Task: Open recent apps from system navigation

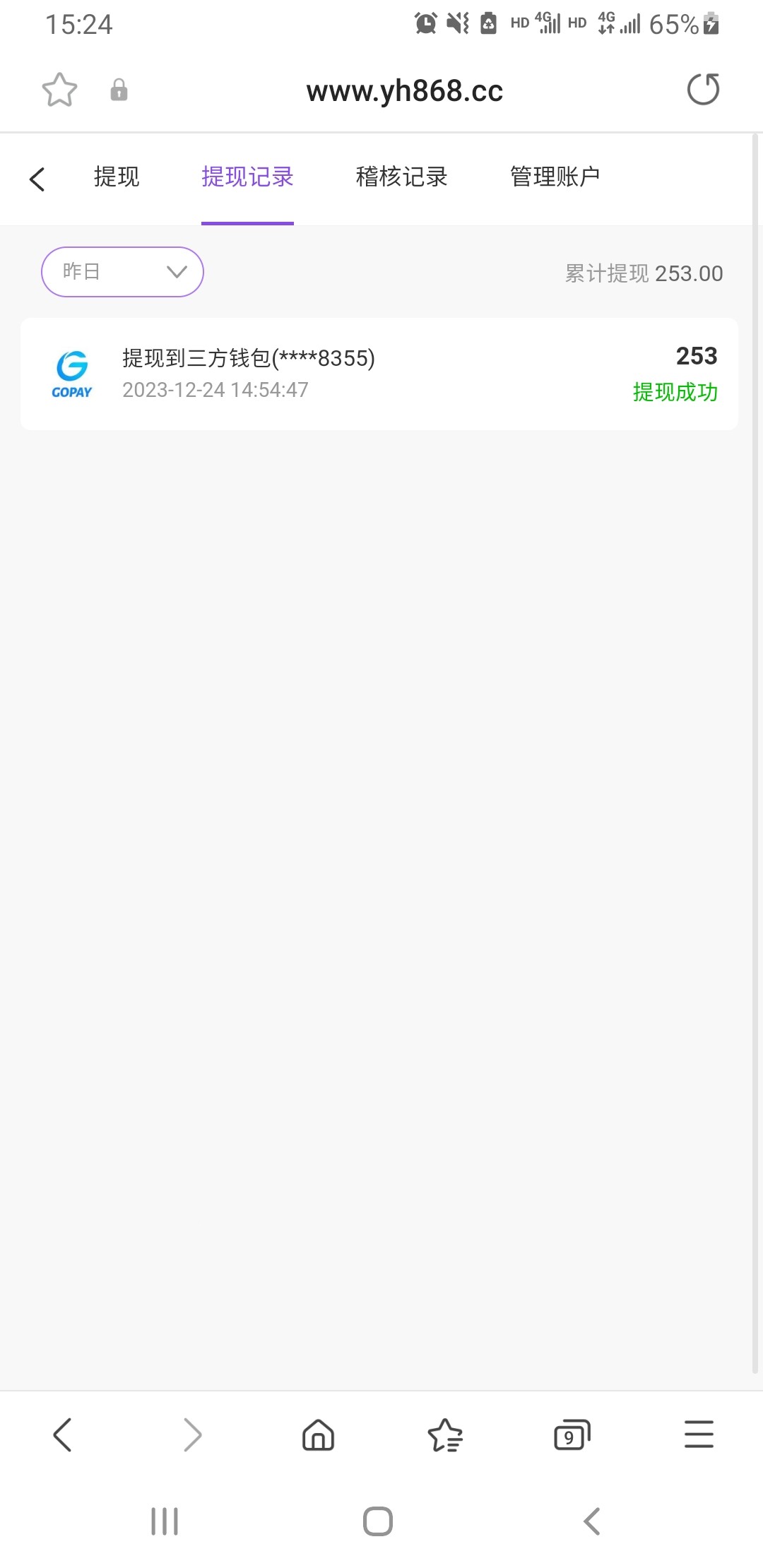Action: pyautogui.click(x=165, y=1521)
